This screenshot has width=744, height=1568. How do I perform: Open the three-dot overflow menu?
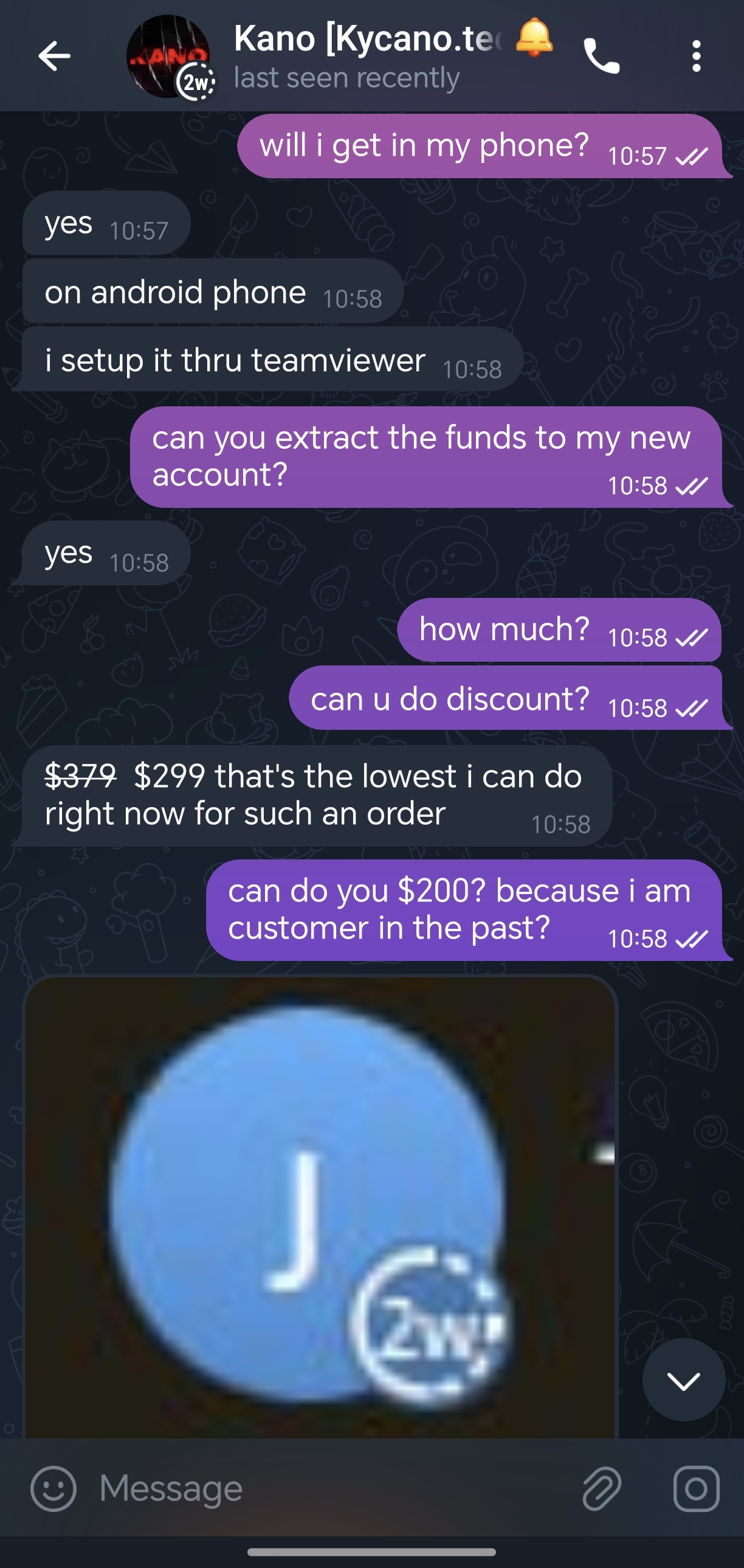click(x=696, y=56)
